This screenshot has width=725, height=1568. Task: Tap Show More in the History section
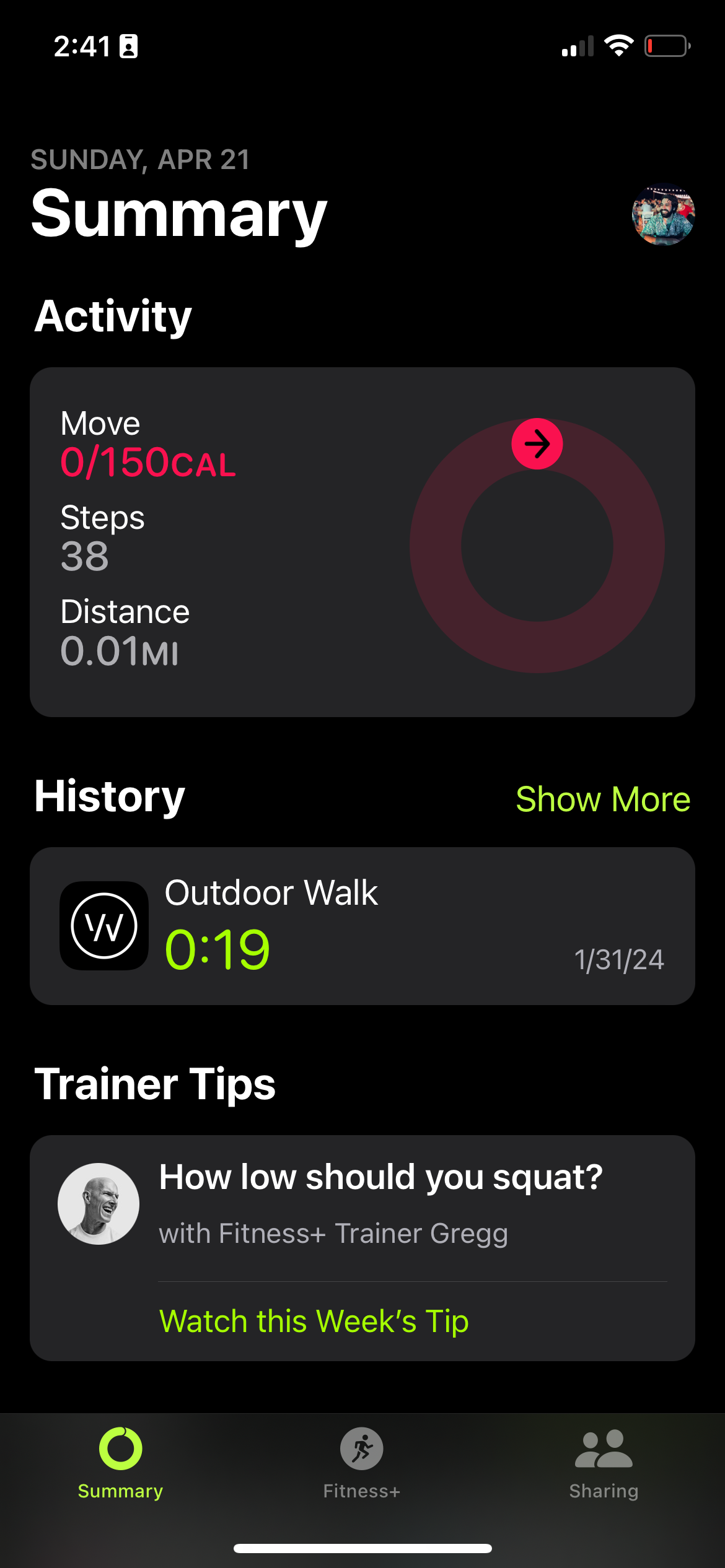pyautogui.click(x=602, y=799)
